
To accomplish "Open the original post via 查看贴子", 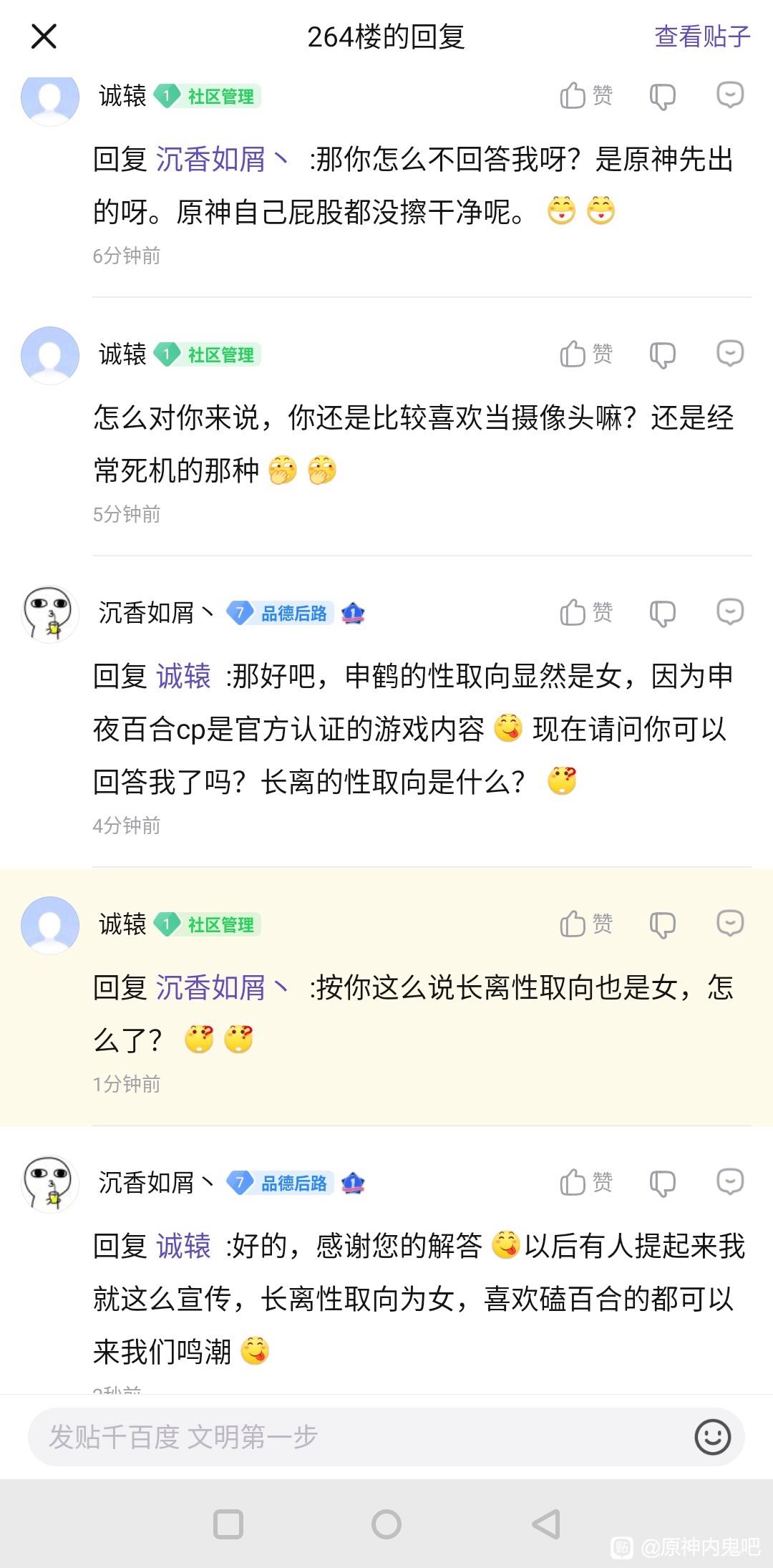I will (x=701, y=37).
